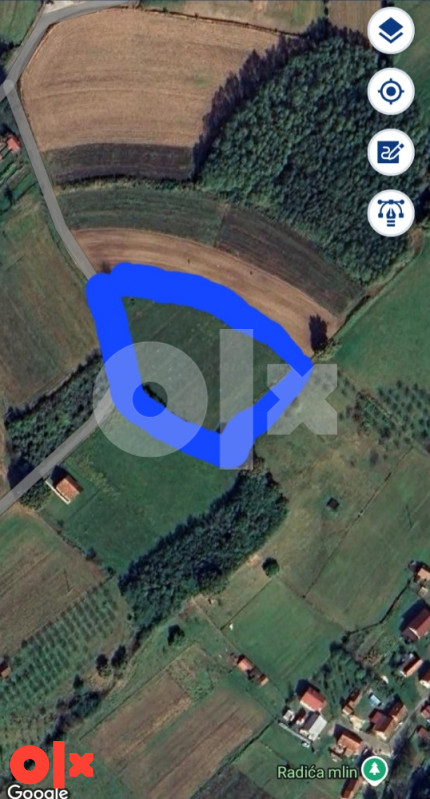Select the vector pen path tool
This screenshot has height=799, width=430.
pos(391,213)
